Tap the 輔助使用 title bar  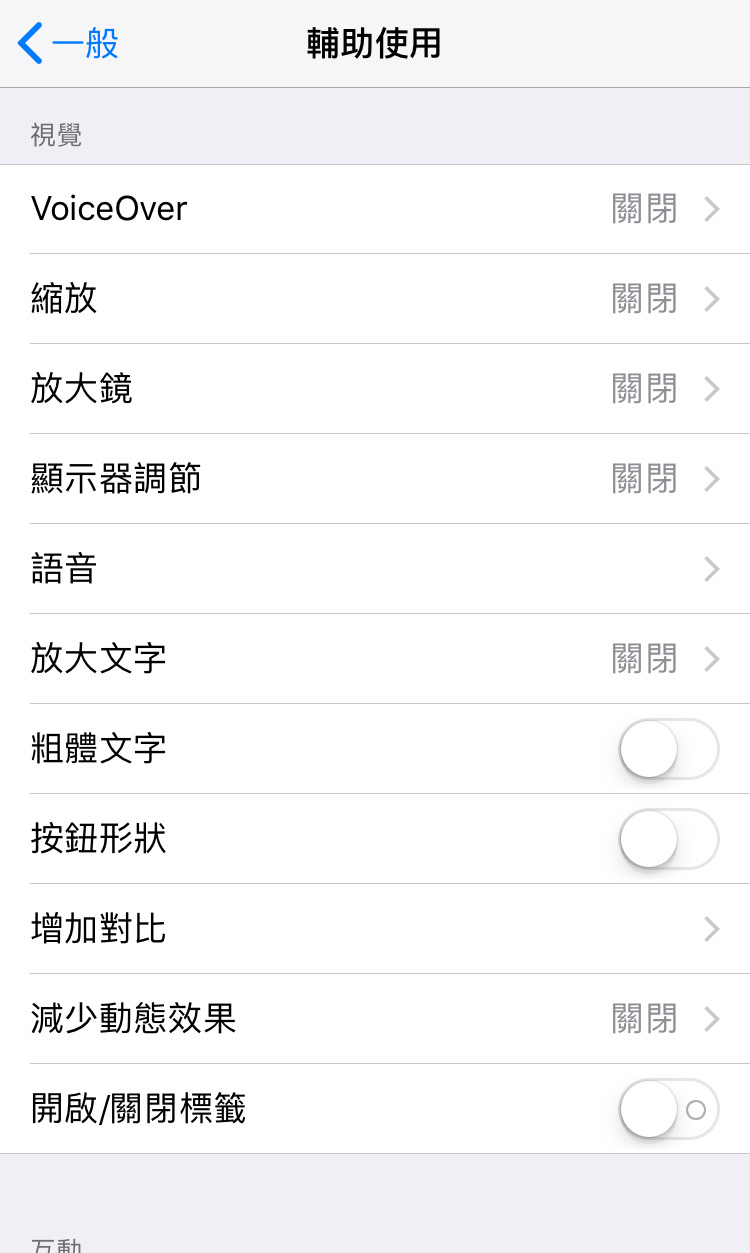point(375,43)
